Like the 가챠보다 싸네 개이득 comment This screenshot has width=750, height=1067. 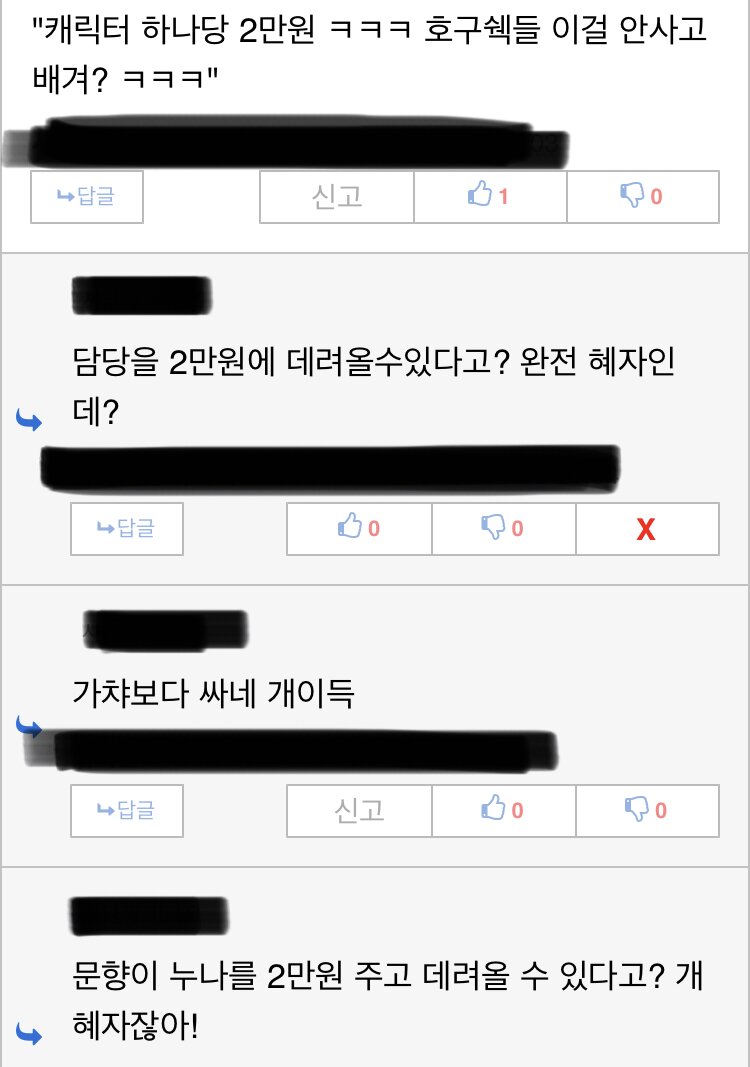(503, 810)
